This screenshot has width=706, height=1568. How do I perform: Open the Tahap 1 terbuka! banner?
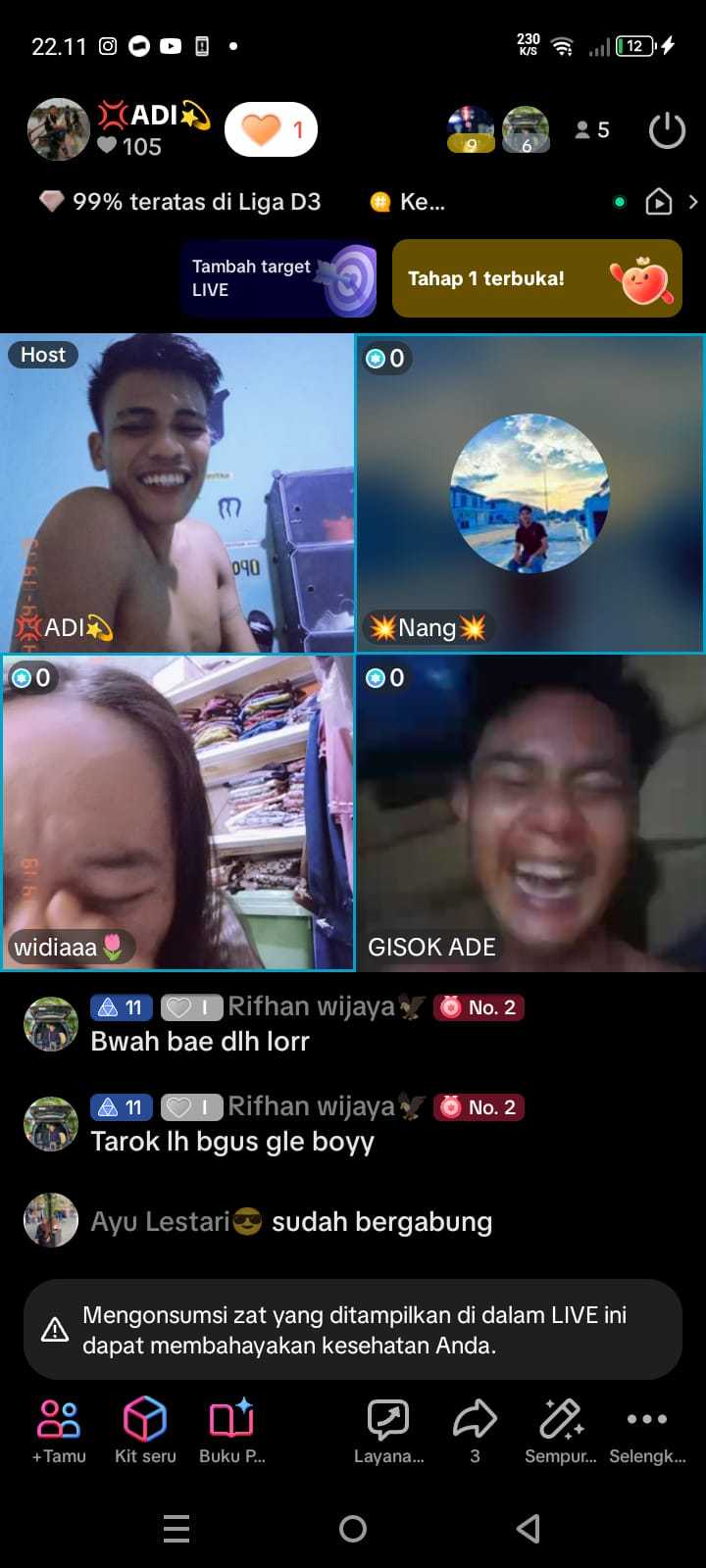click(536, 278)
